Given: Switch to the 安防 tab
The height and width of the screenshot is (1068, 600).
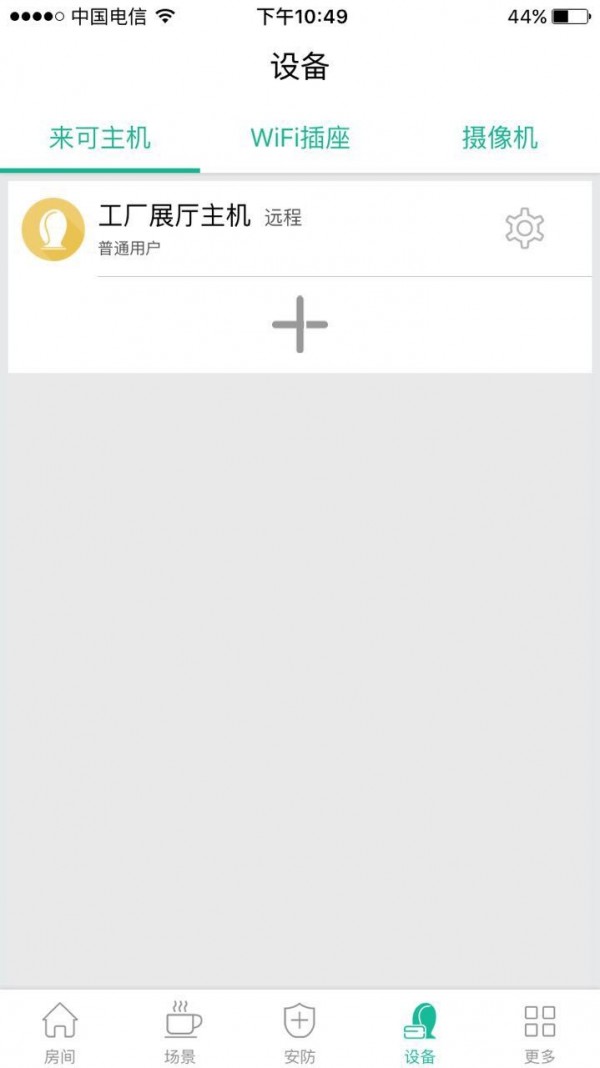Looking at the screenshot, I should tap(300, 1032).
